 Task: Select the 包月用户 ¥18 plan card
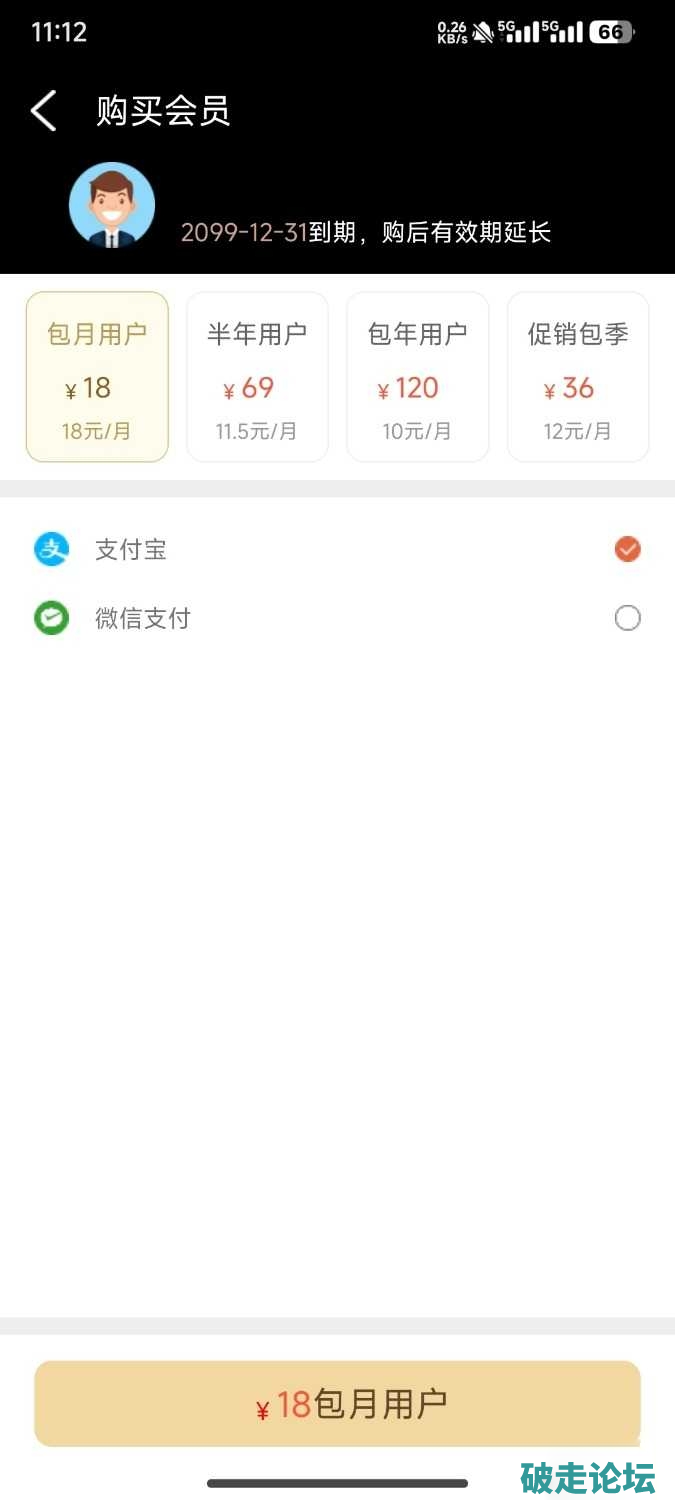click(x=97, y=377)
